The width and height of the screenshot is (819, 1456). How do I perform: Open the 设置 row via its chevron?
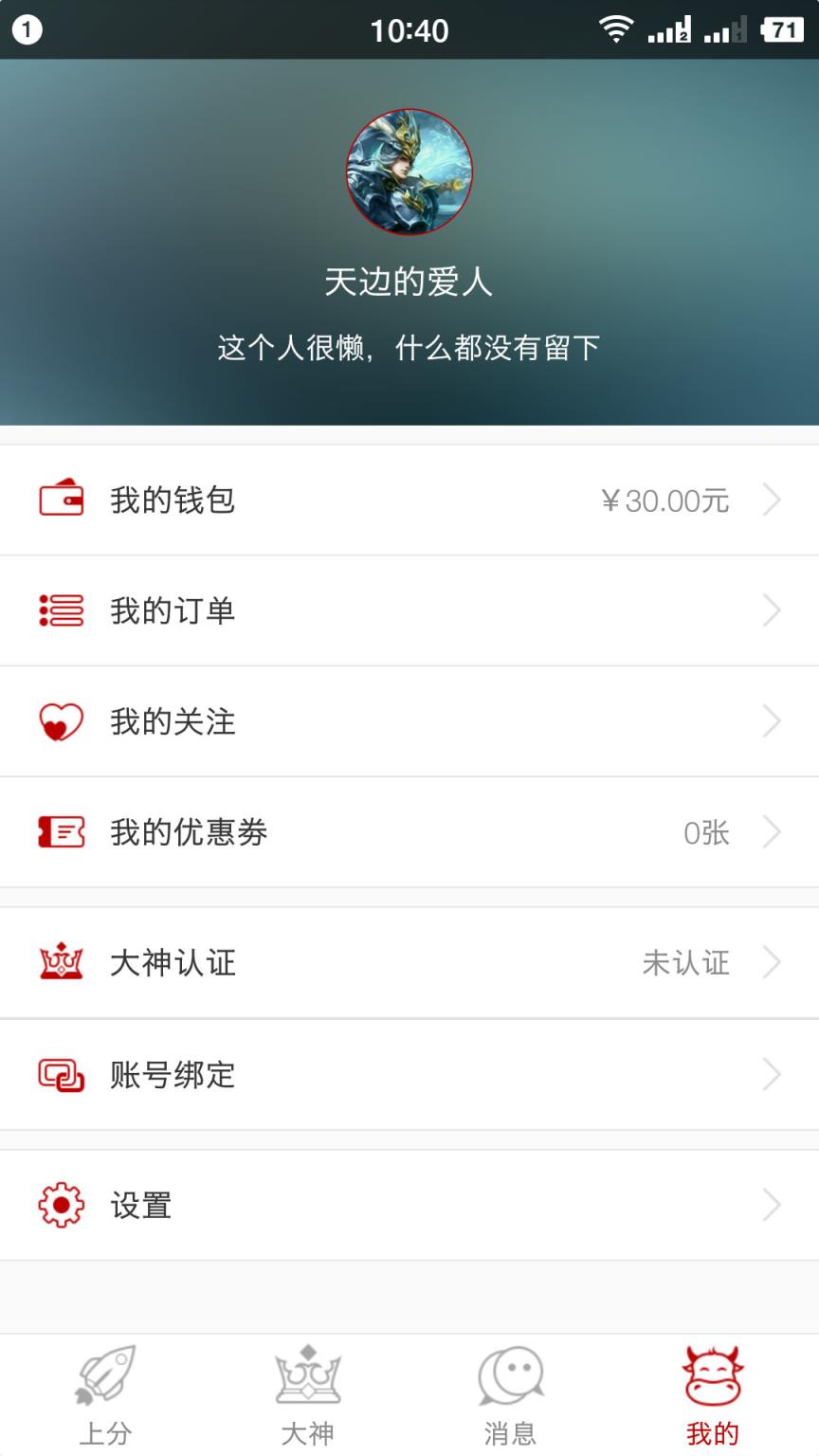coord(773,1205)
